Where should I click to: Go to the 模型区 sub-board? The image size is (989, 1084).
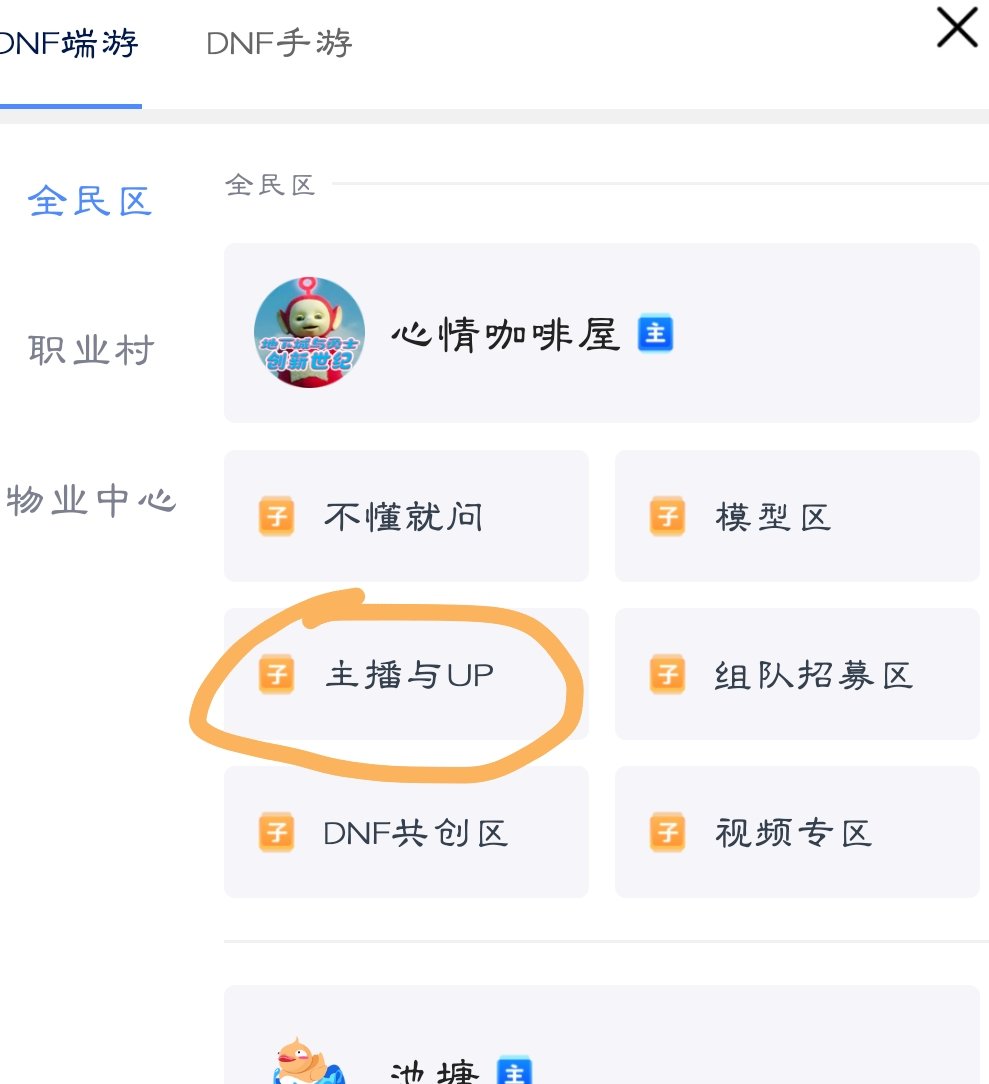[x=796, y=517]
